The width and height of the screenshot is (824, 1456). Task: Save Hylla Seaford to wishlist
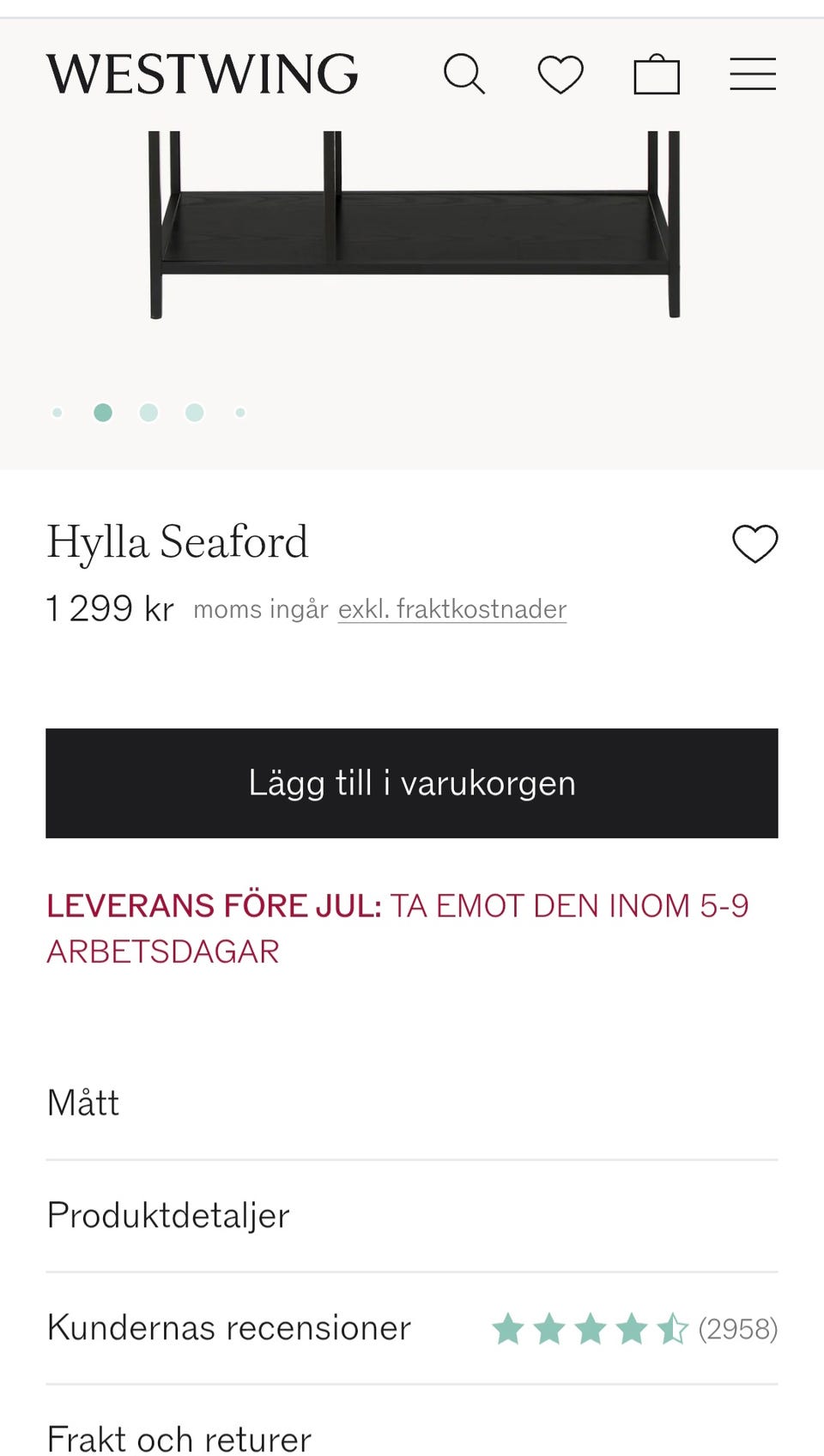[754, 544]
